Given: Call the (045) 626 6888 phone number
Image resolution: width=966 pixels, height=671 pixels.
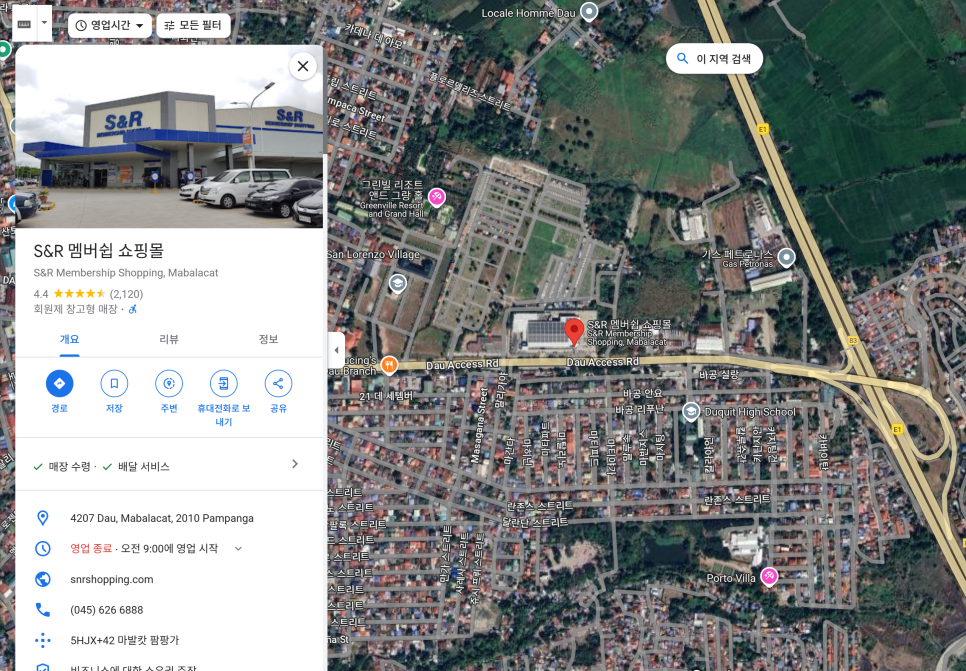Looking at the screenshot, I should coord(106,609).
